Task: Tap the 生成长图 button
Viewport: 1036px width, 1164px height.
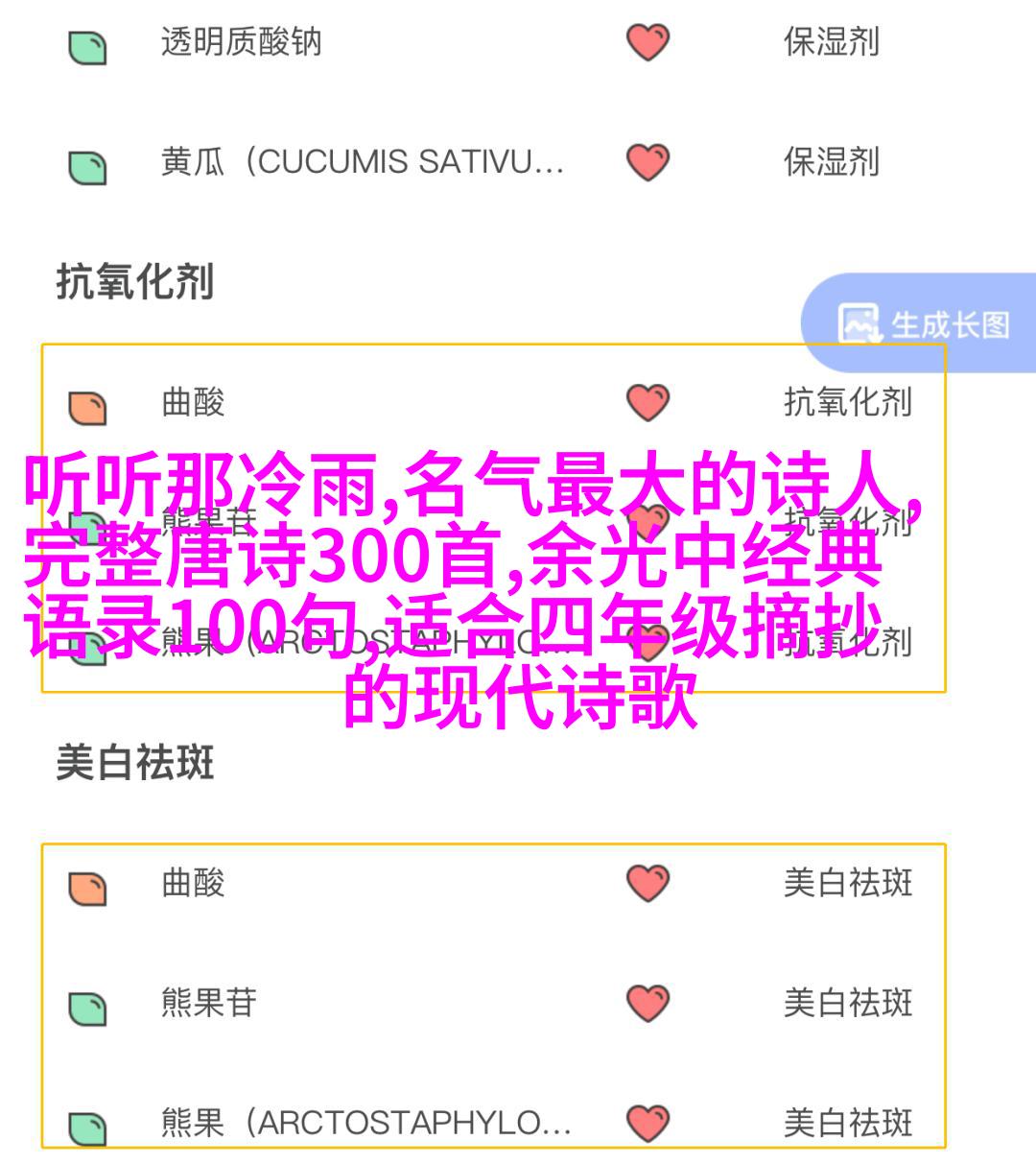Action: [923, 324]
